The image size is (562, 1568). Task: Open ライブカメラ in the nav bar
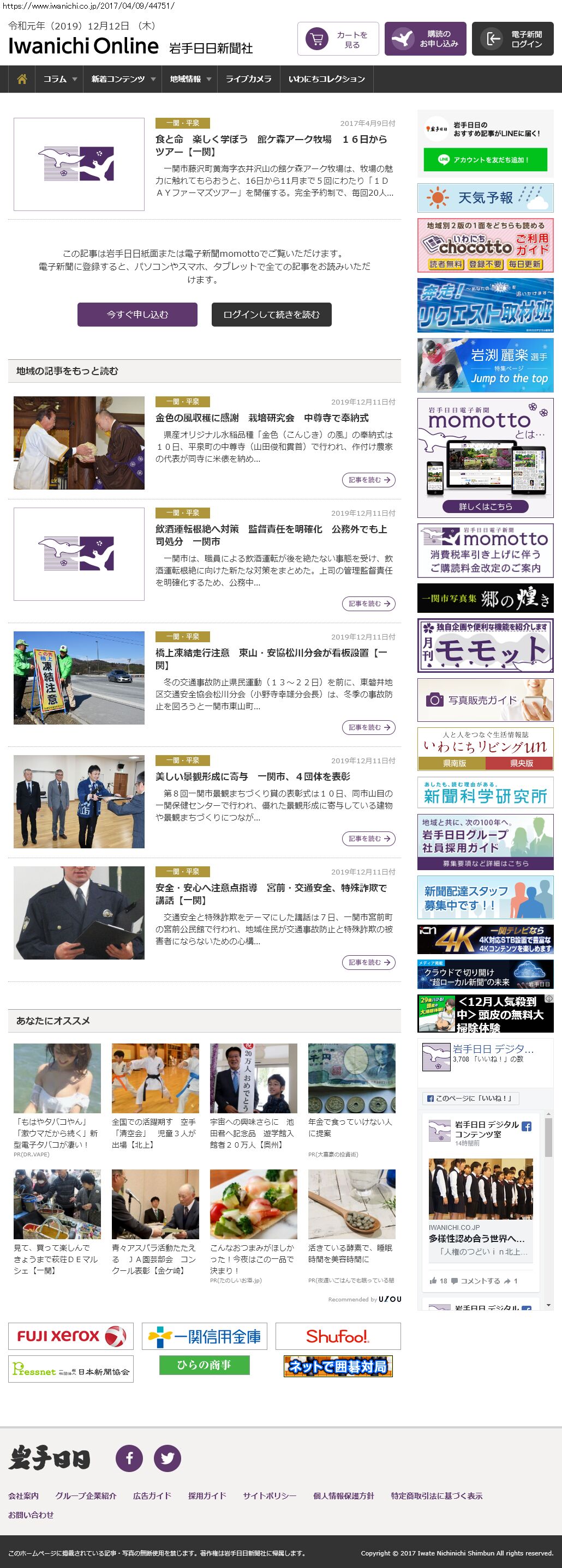pos(248,79)
